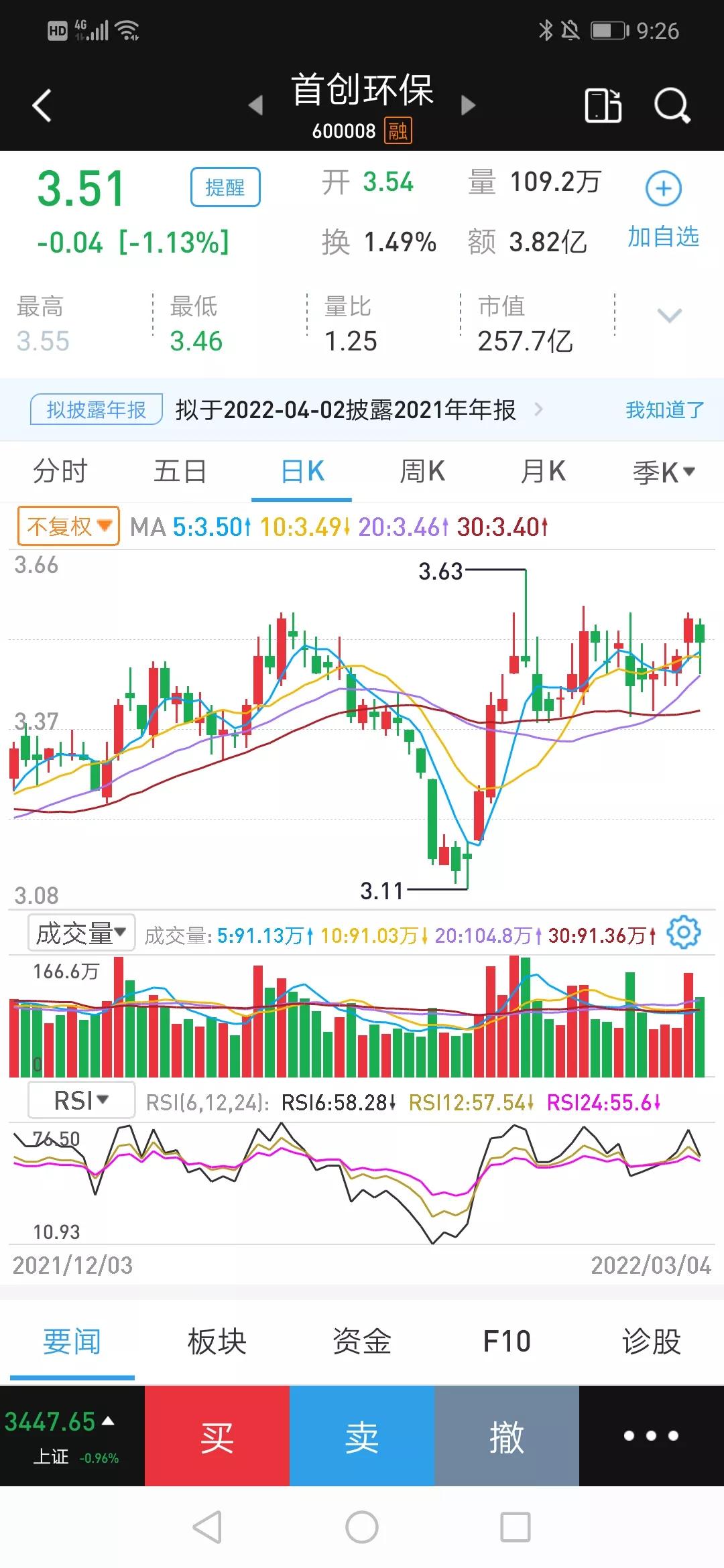Image resolution: width=724 pixels, height=1568 pixels.
Task: Open more trading options with ellipsis button
Action: coord(651,1435)
